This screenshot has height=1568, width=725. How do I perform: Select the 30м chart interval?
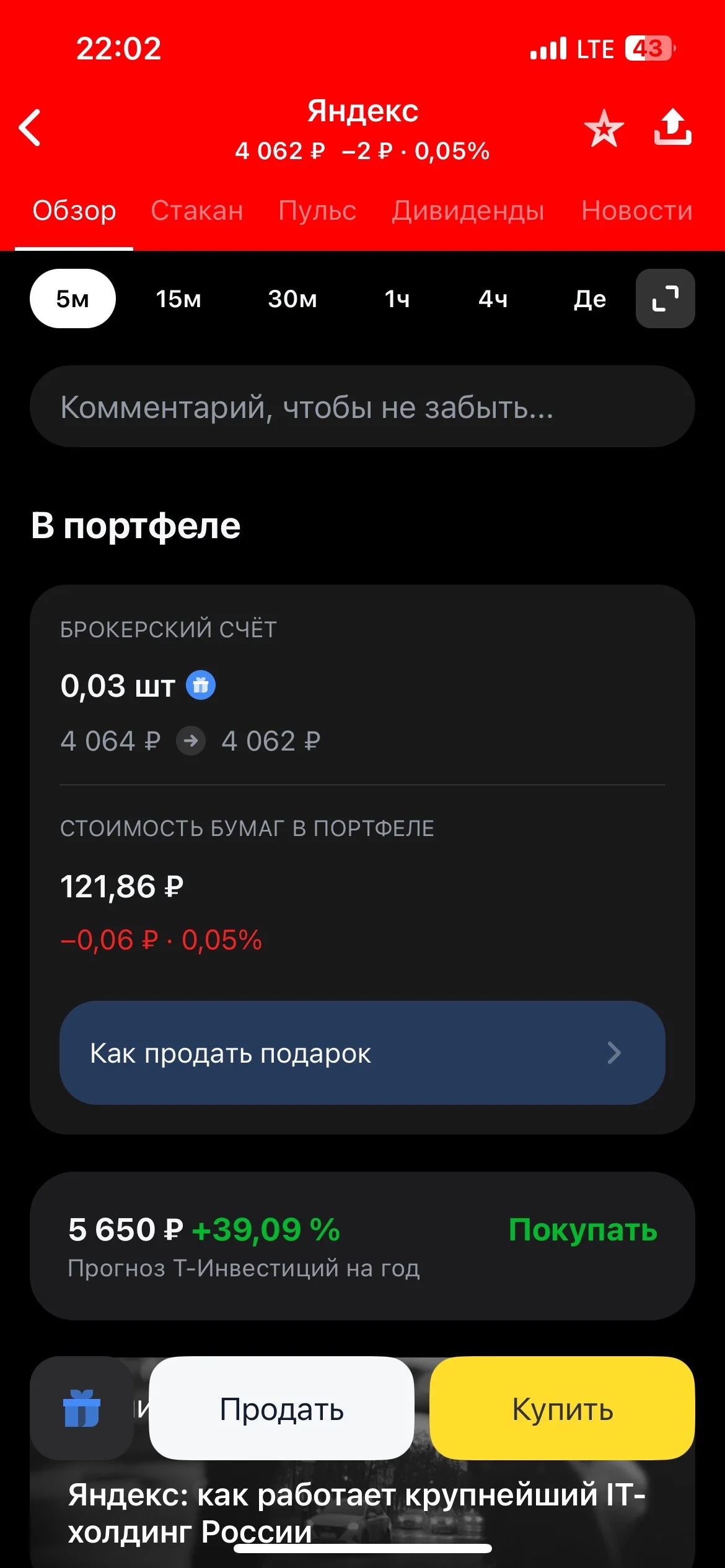click(292, 298)
